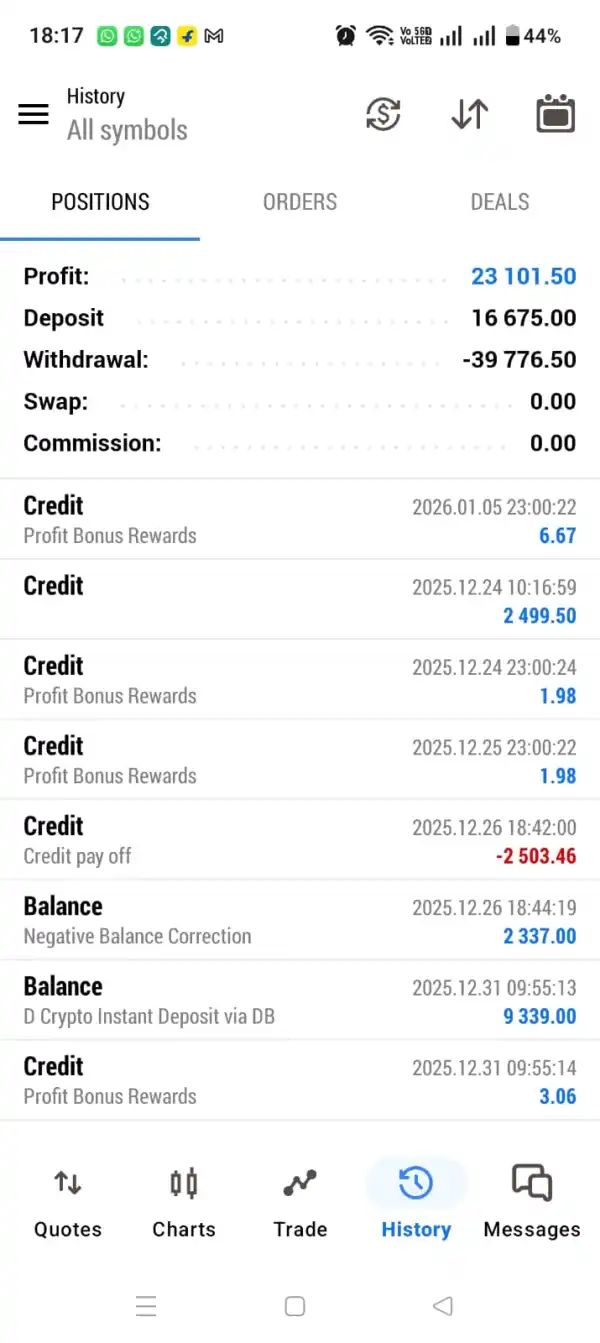Image resolution: width=600 pixels, height=1343 pixels.
Task: Open the 2 499.50 Credit entry
Action: 300,600
